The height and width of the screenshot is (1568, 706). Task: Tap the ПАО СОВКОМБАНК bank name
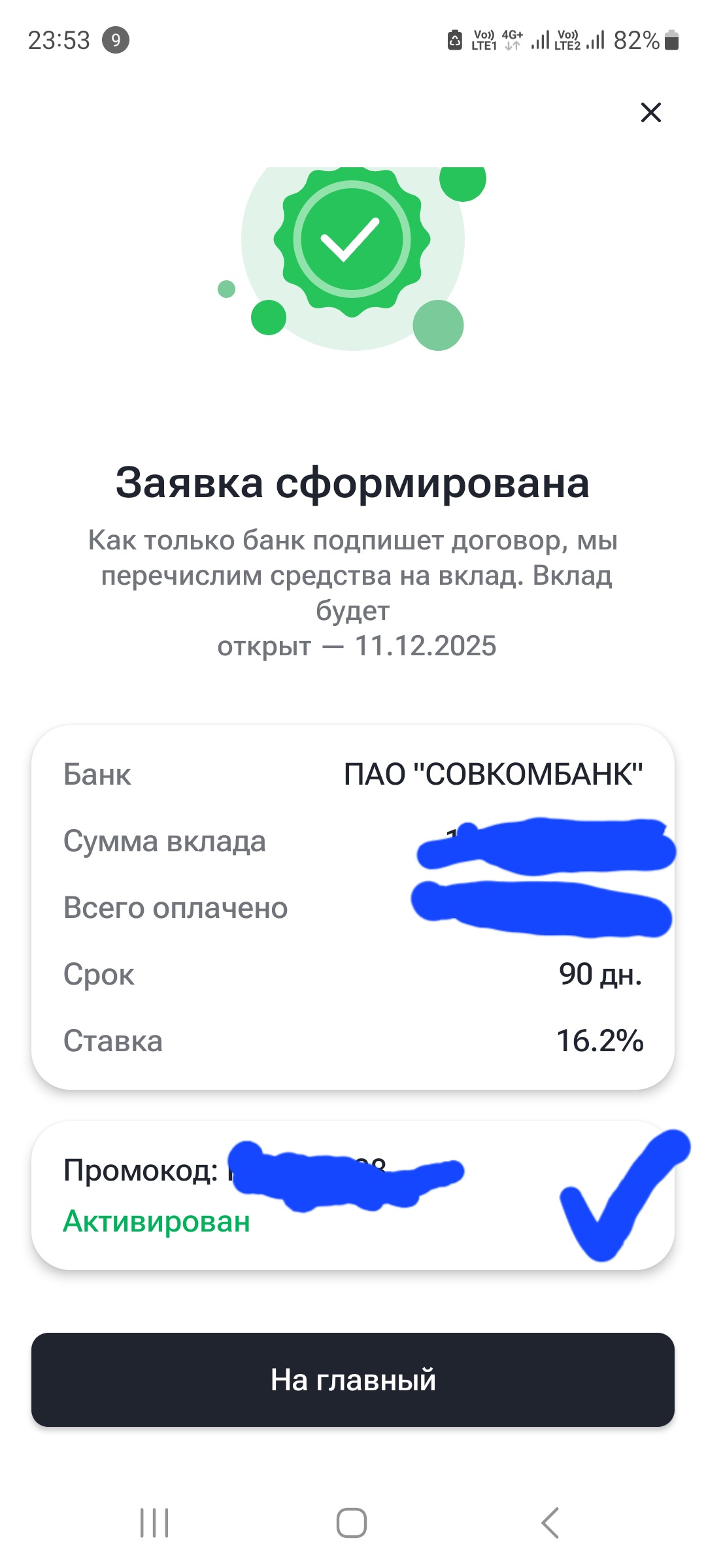pos(494,774)
